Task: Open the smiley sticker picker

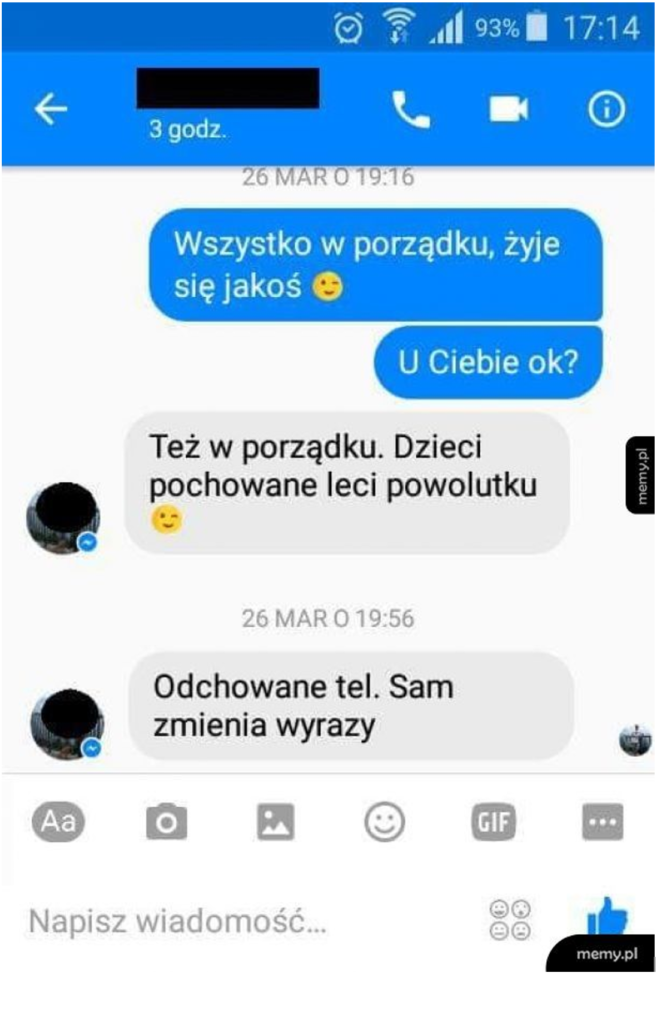Action: click(383, 821)
